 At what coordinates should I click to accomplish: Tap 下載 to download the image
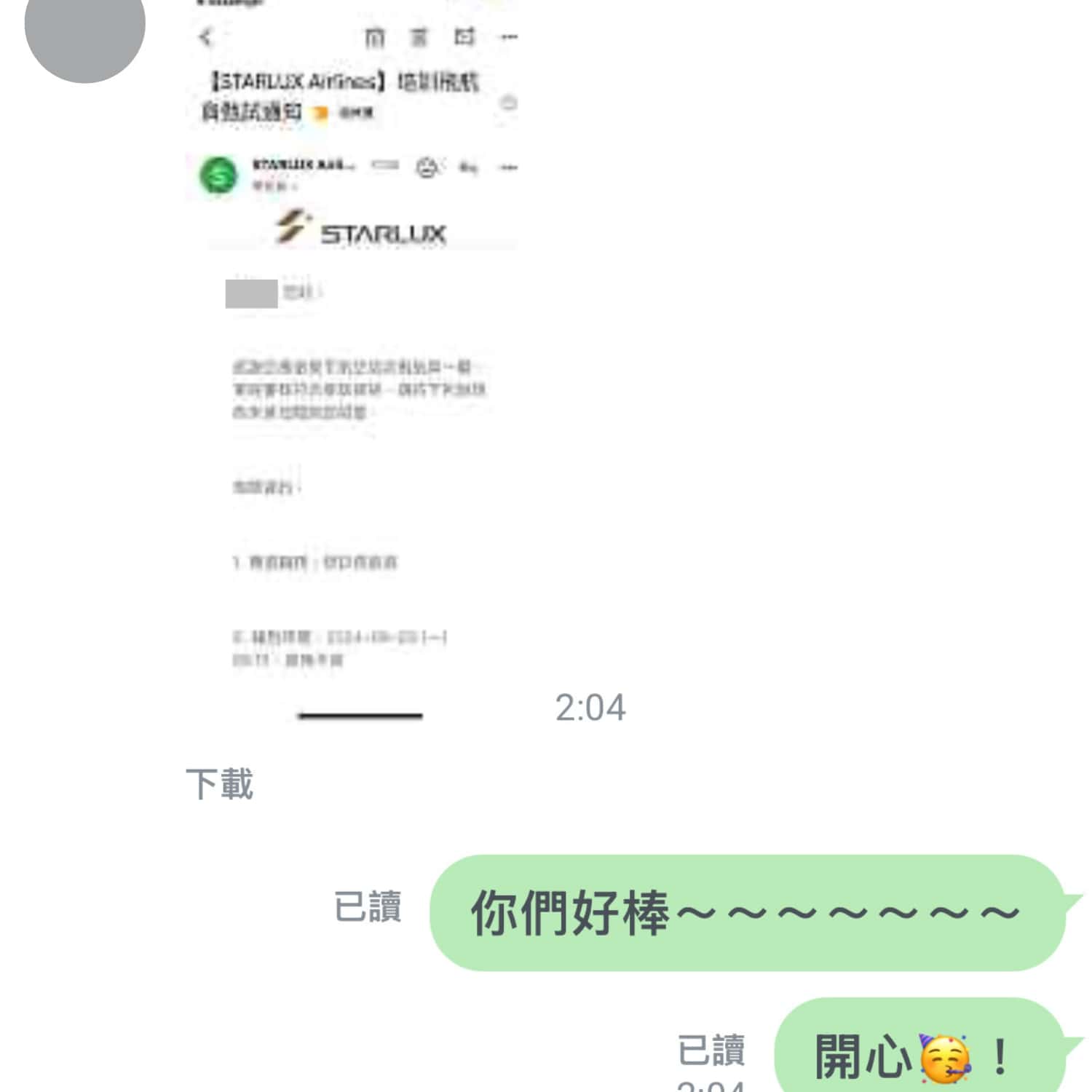pyautogui.click(x=219, y=784)
